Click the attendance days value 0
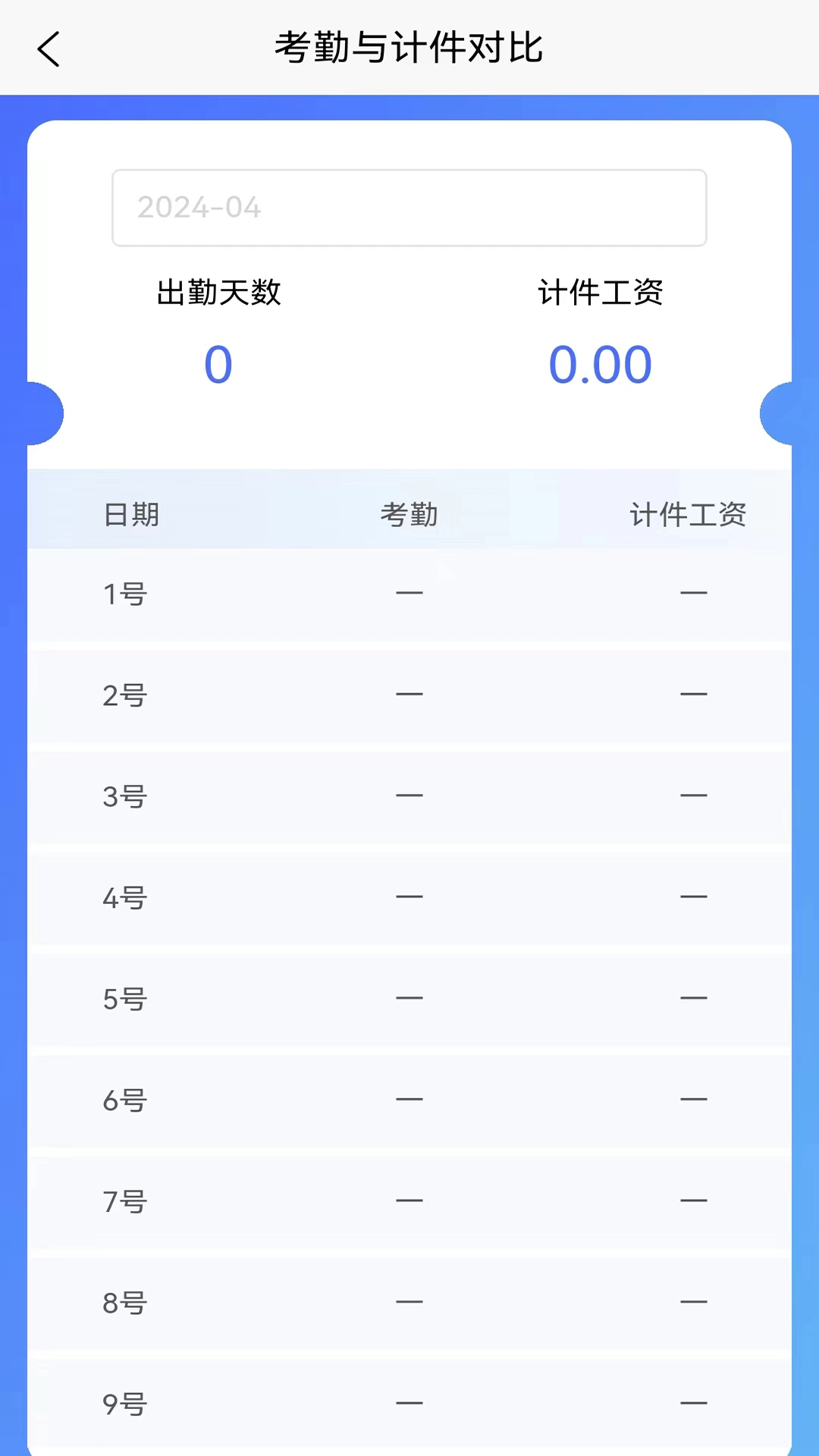The image size is (819, 1456). pos(218,364)
